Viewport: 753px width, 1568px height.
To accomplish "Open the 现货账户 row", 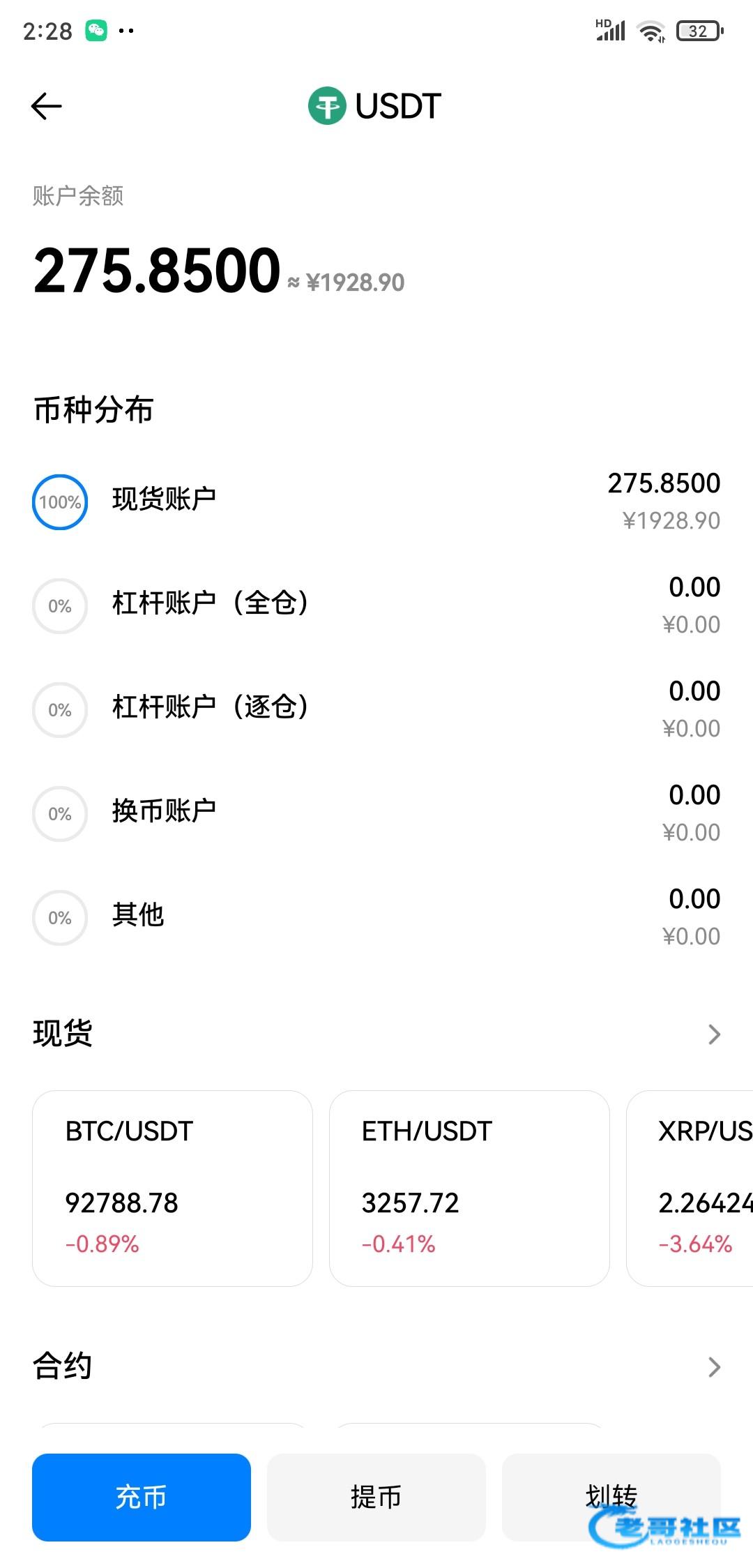I will click(x=376, y=502).
